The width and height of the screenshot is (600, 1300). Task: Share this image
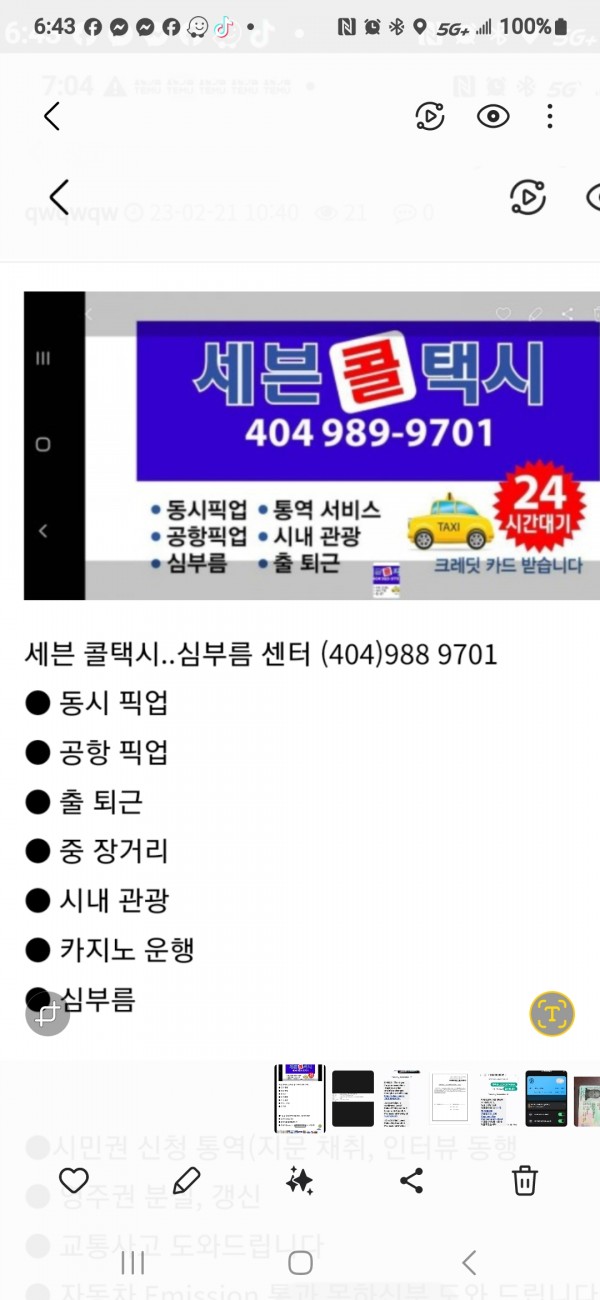412,1181
